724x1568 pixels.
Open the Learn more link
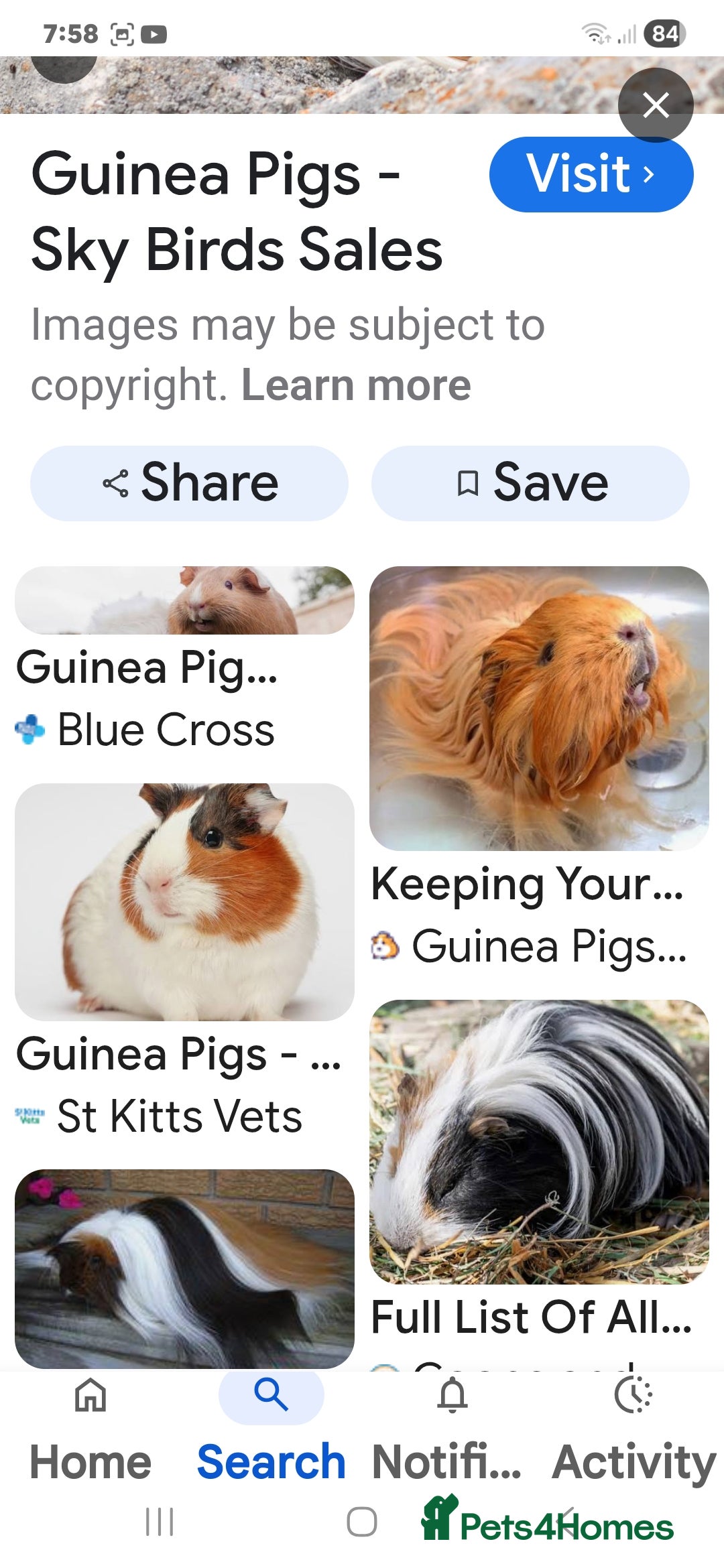358,385
